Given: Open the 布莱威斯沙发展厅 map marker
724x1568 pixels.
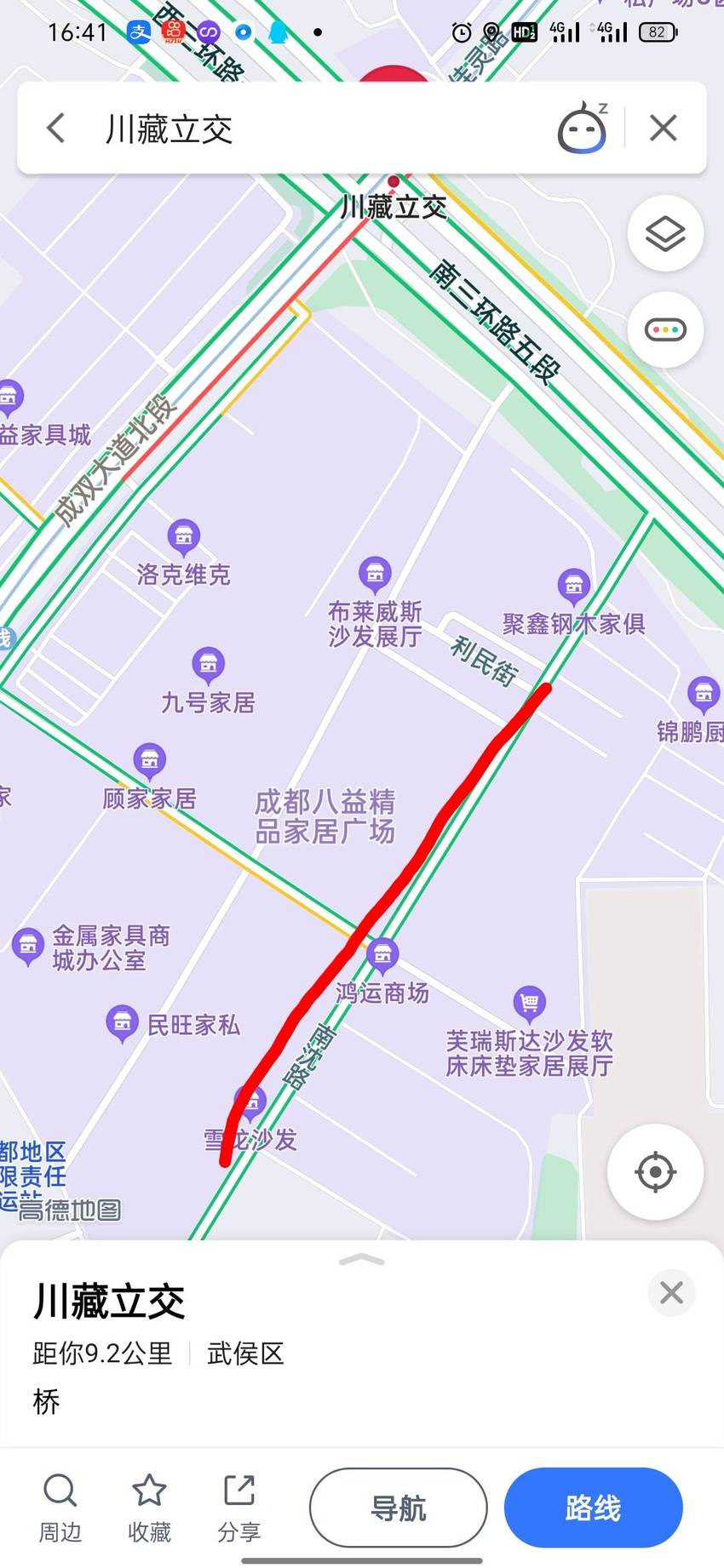Looking at the screenshot, I should (375, 575).
